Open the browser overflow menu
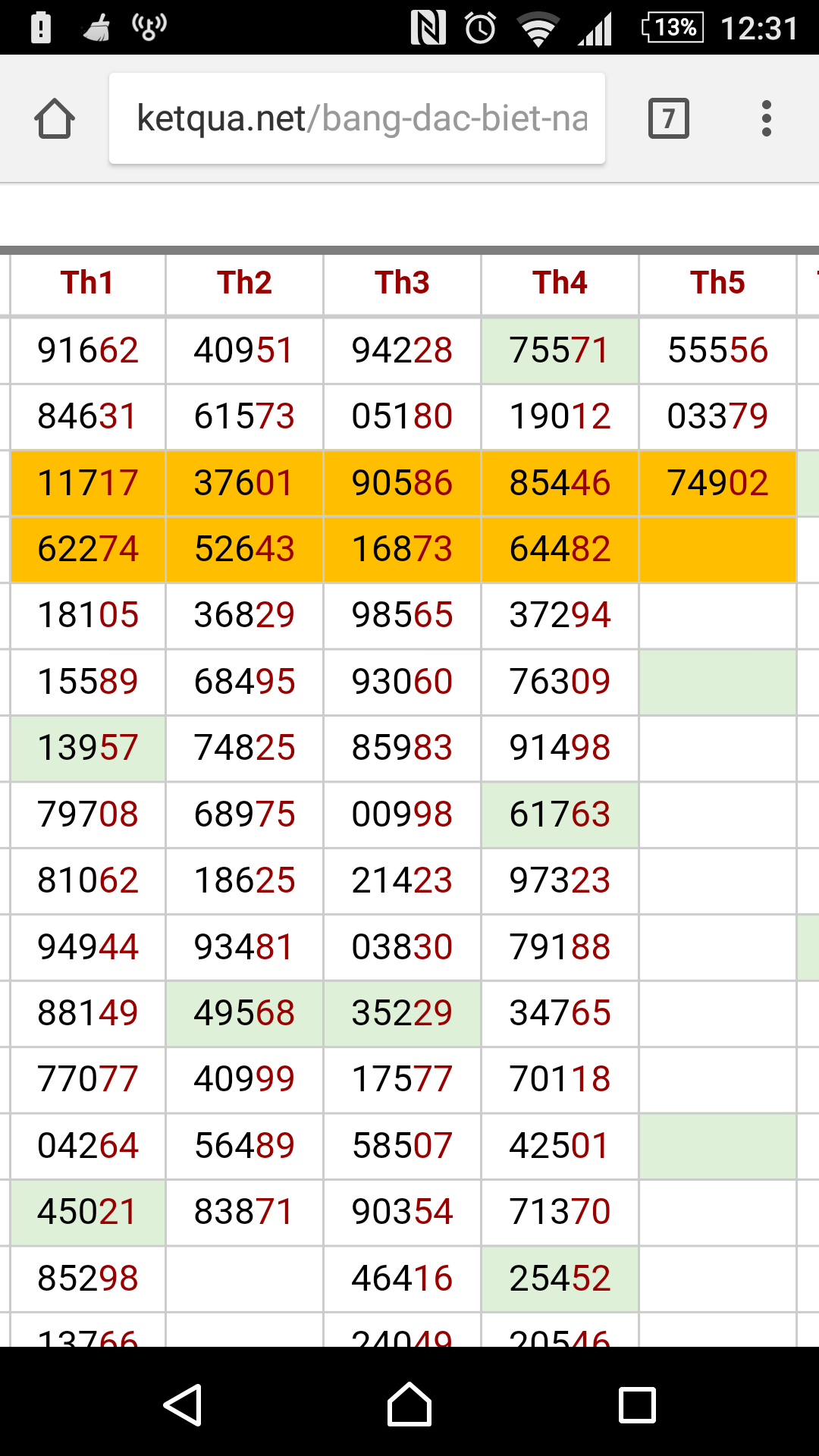Screen dimensions: 819x1456 point(767,119)
